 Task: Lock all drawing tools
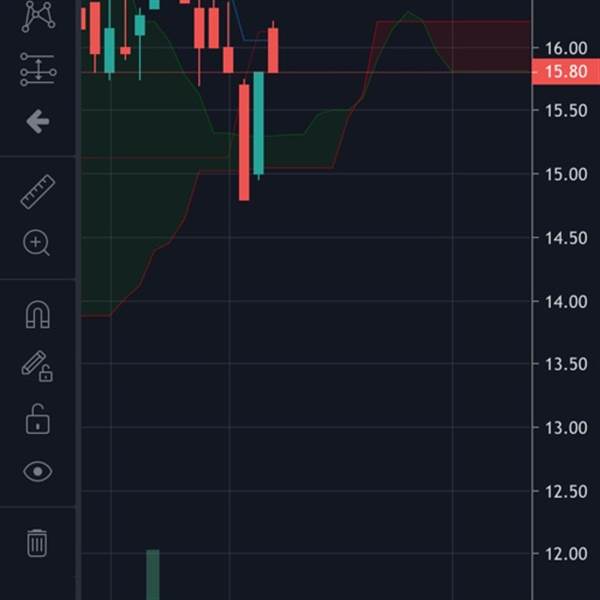point(37,419)
